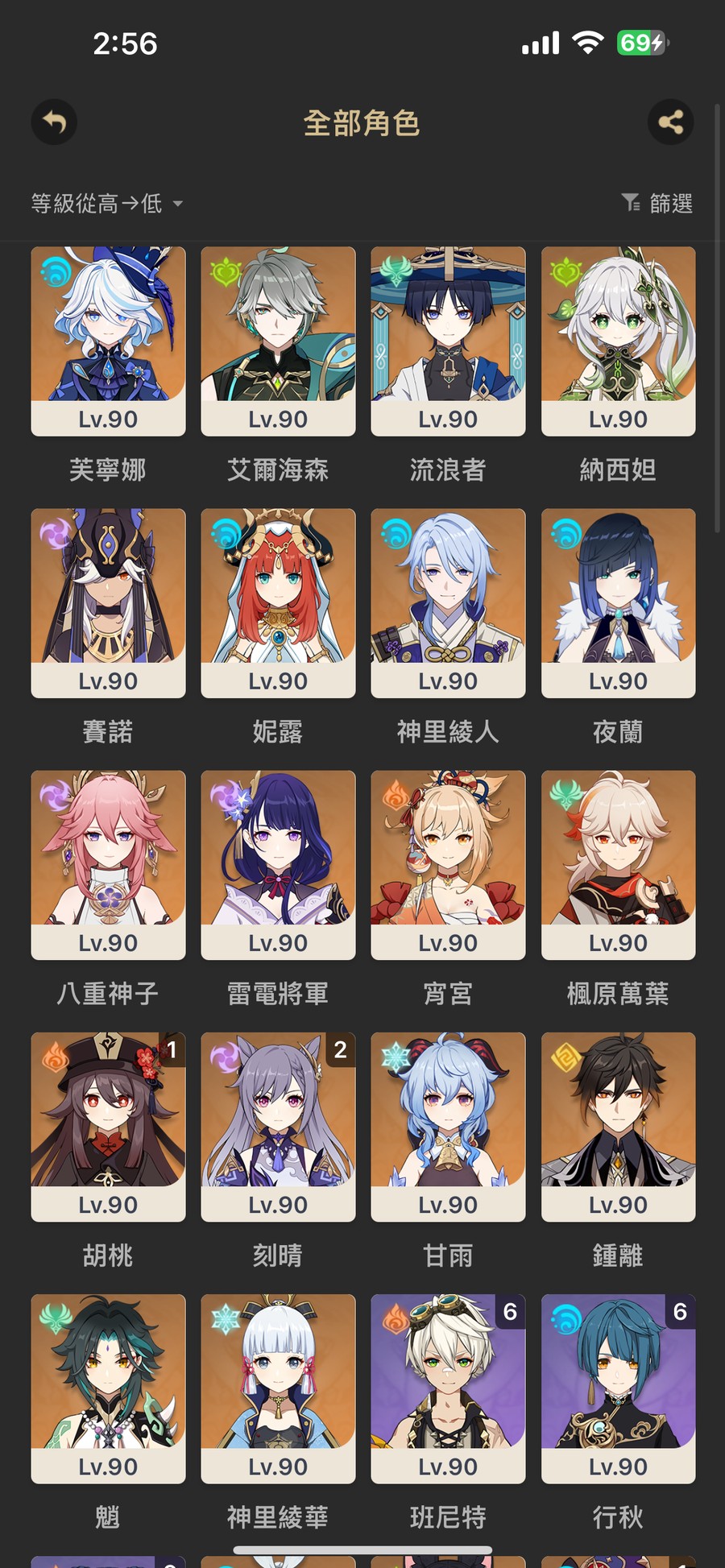
Task: Open 納西妲 character card
Action: point(618,341)
